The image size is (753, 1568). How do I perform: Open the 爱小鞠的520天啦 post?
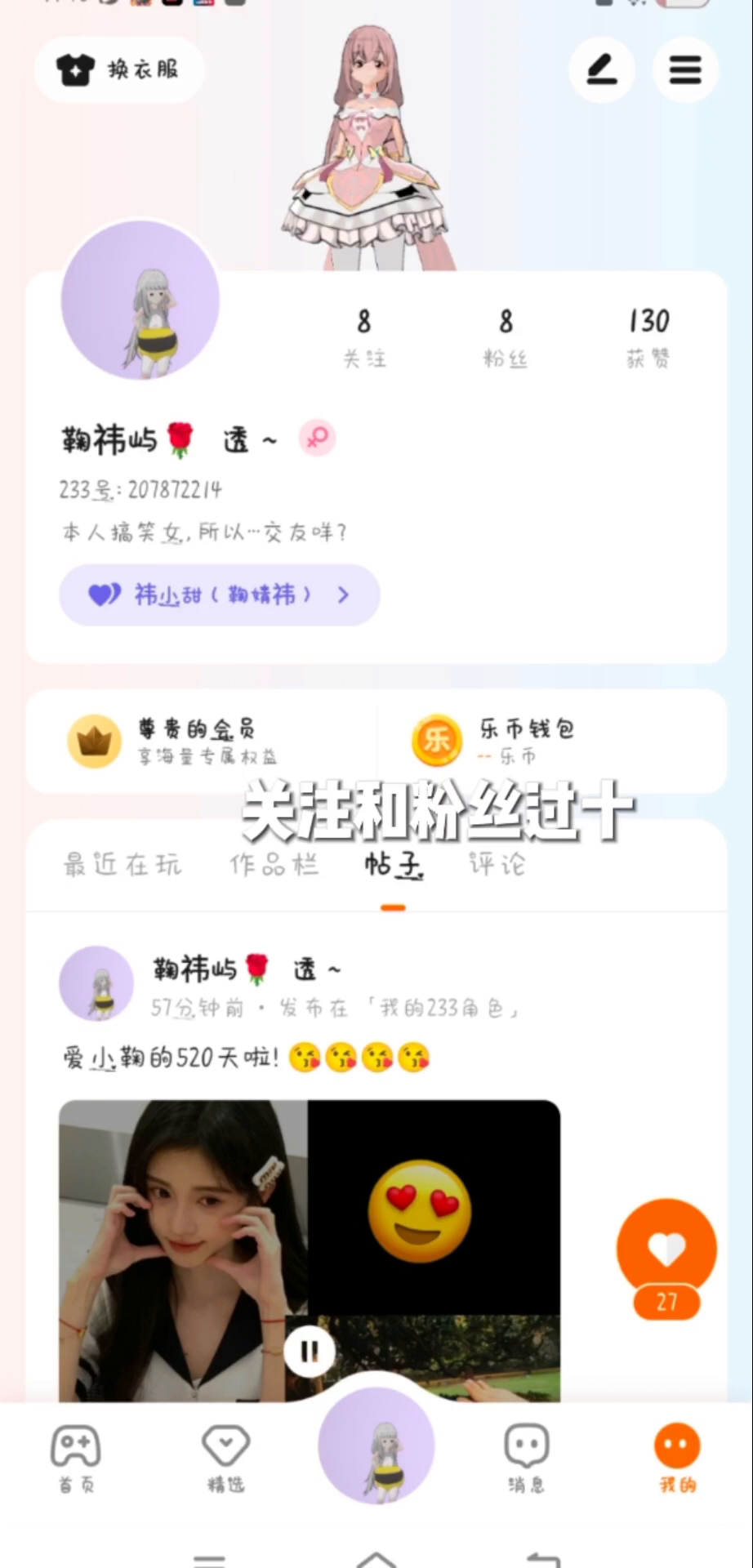[x=245, y=1058]
